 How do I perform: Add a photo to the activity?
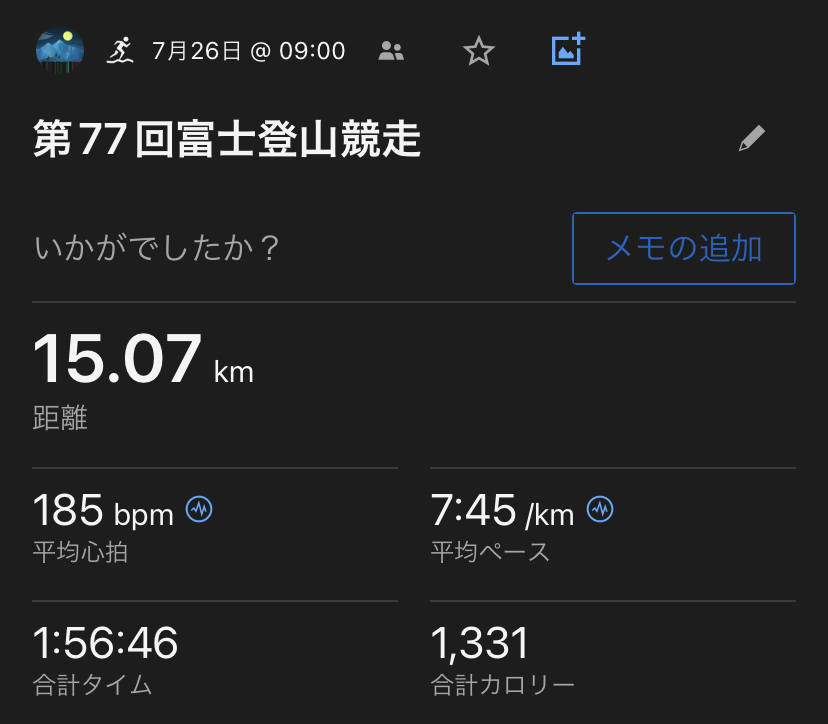(x=568, y=50)
